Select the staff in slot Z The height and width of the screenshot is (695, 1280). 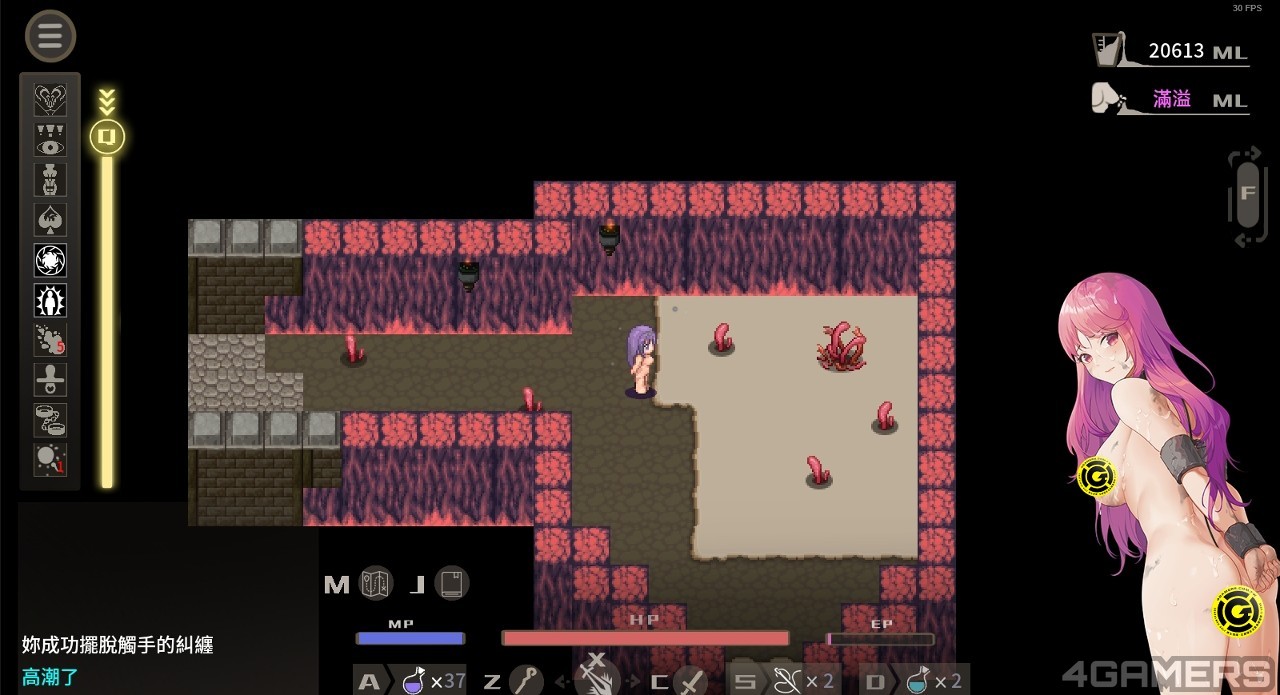coord(526,680)
